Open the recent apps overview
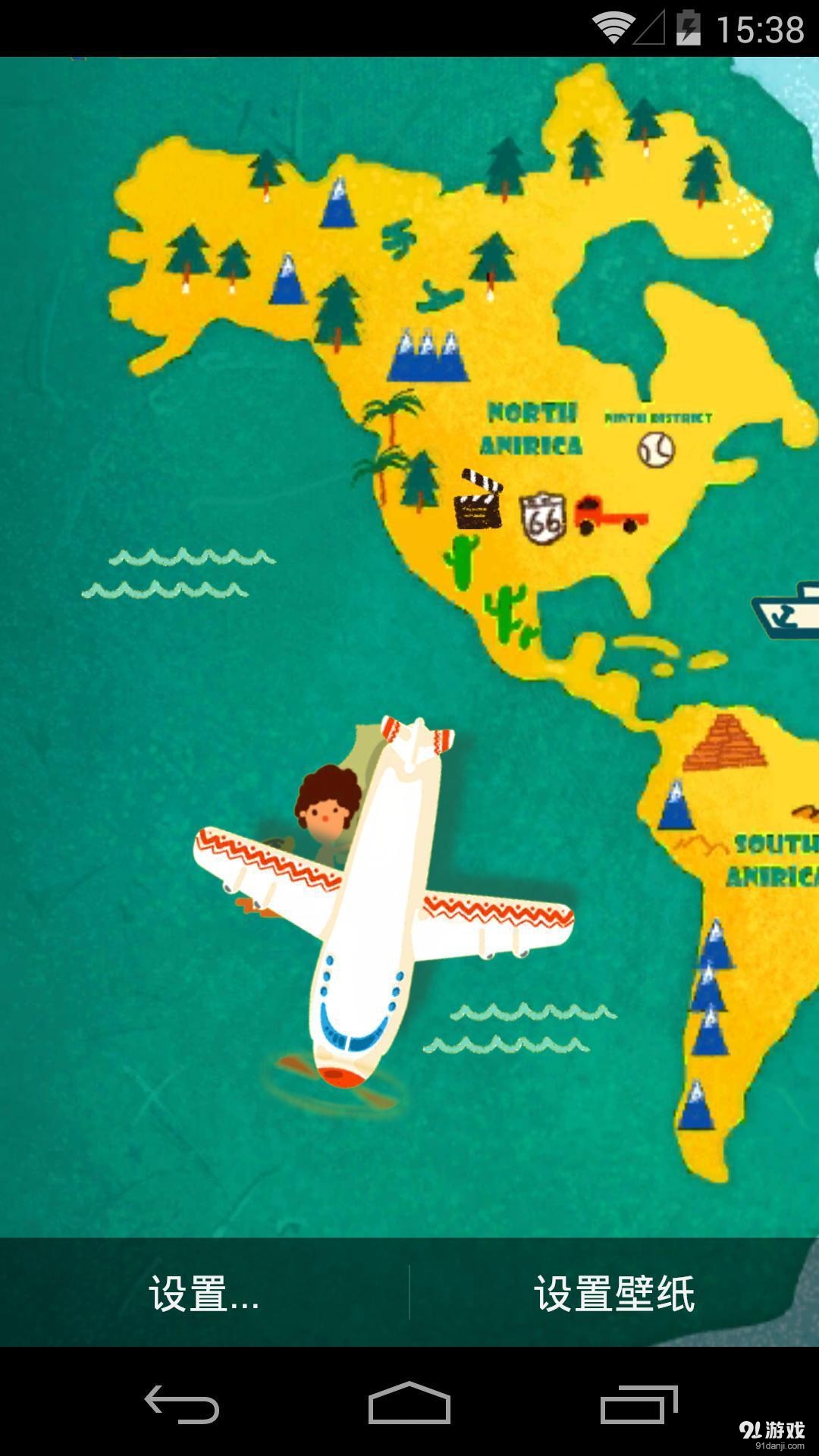 point(639,1404)
